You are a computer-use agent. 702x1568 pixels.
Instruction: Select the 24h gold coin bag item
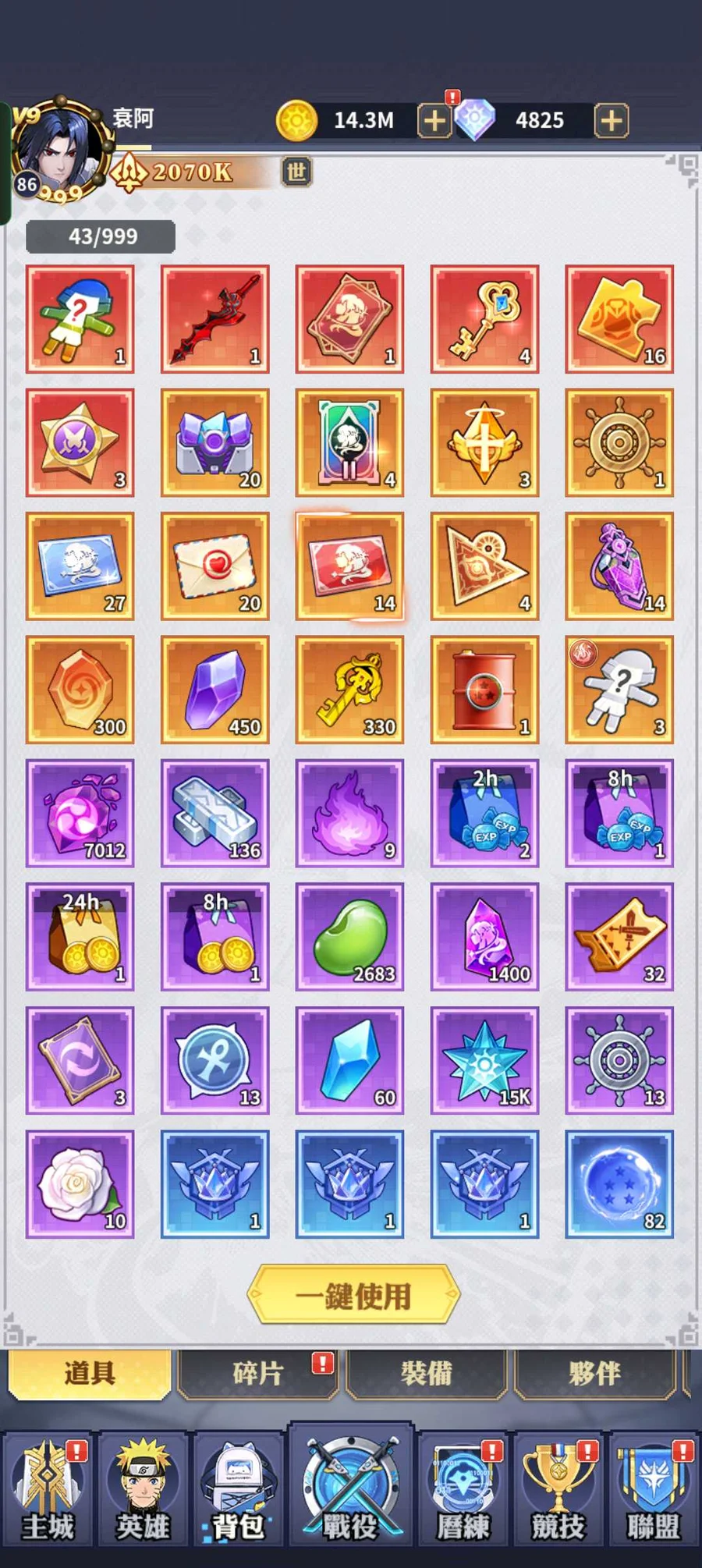[x=80, y=936]
